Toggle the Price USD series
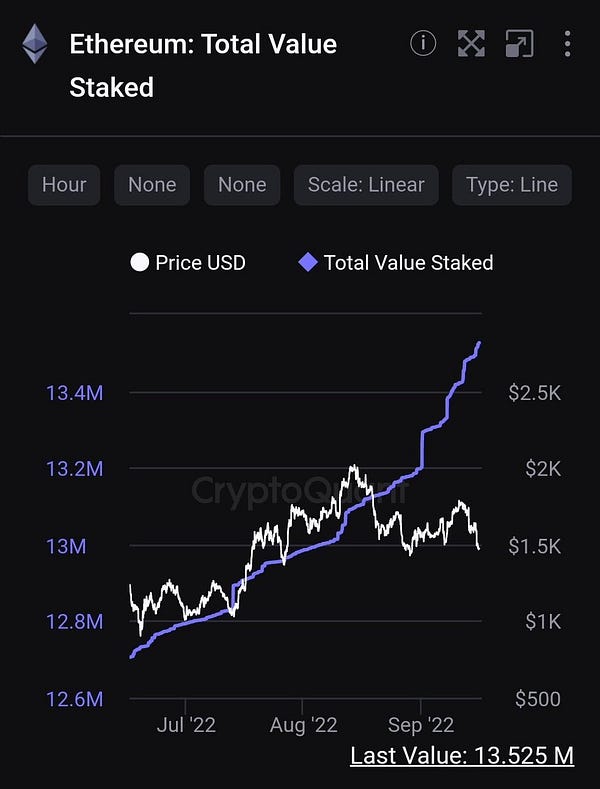 [188, 263]
